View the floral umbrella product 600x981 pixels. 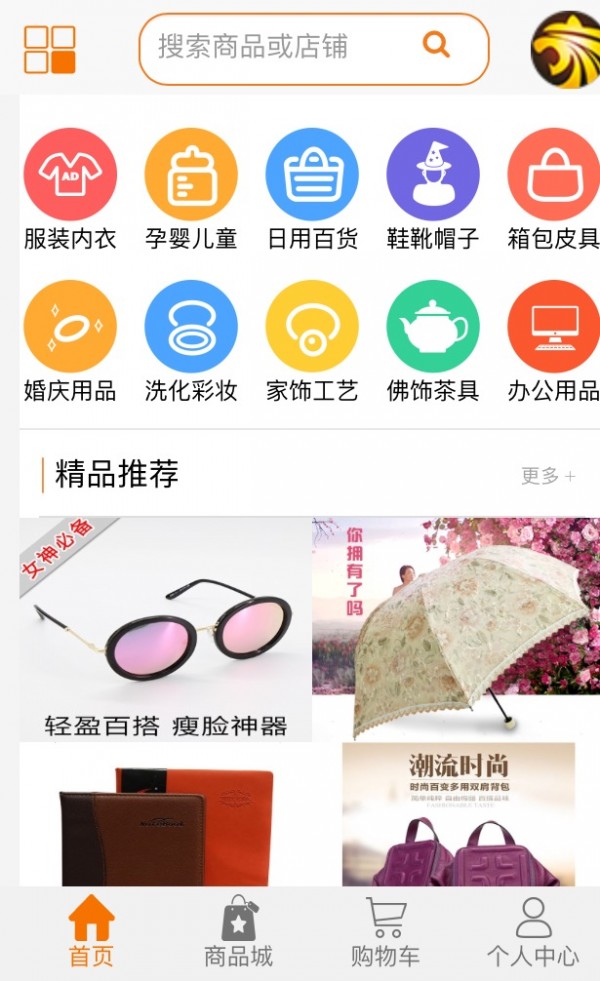click(x=456, y=630)
